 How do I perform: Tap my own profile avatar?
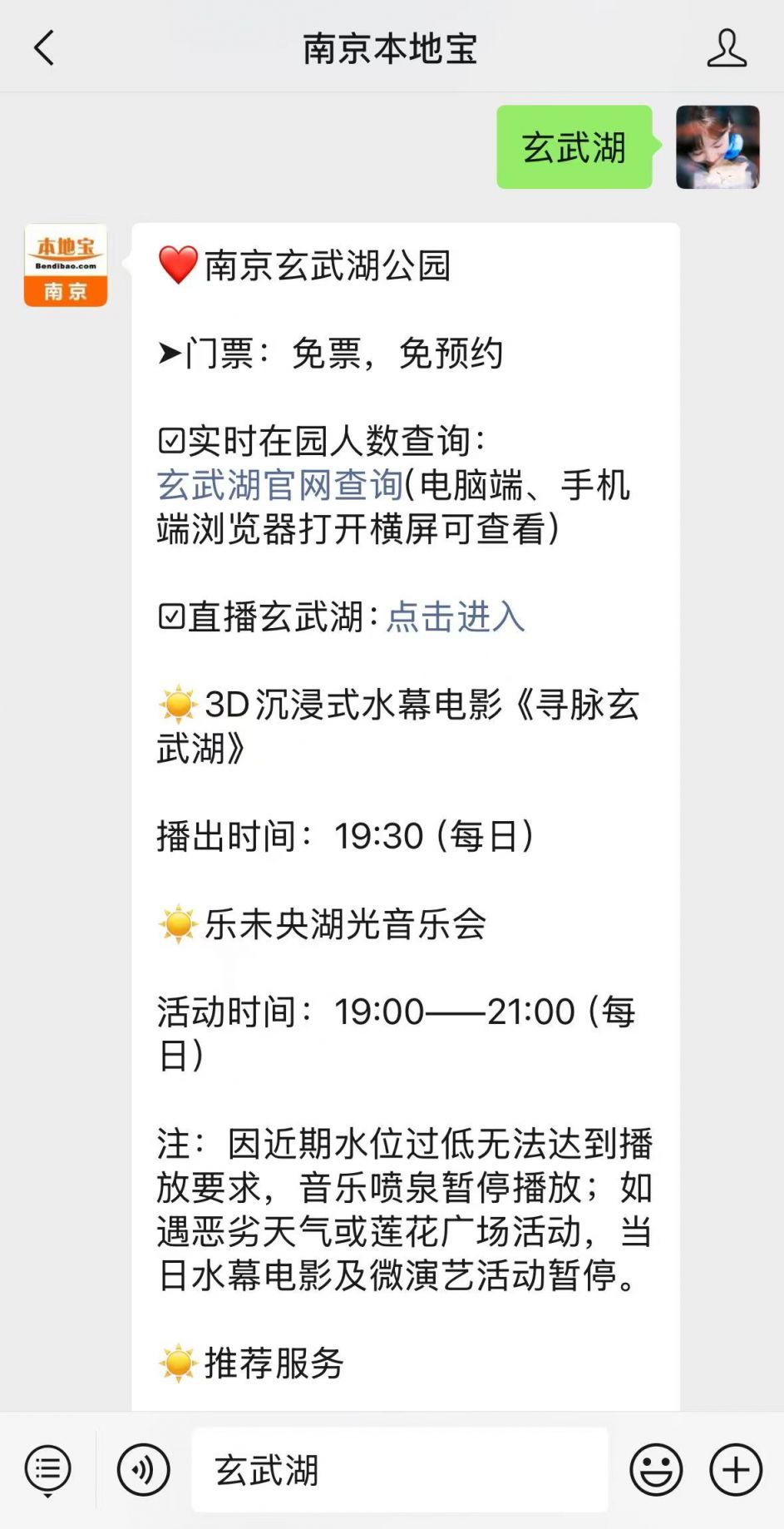click(717, 147)
